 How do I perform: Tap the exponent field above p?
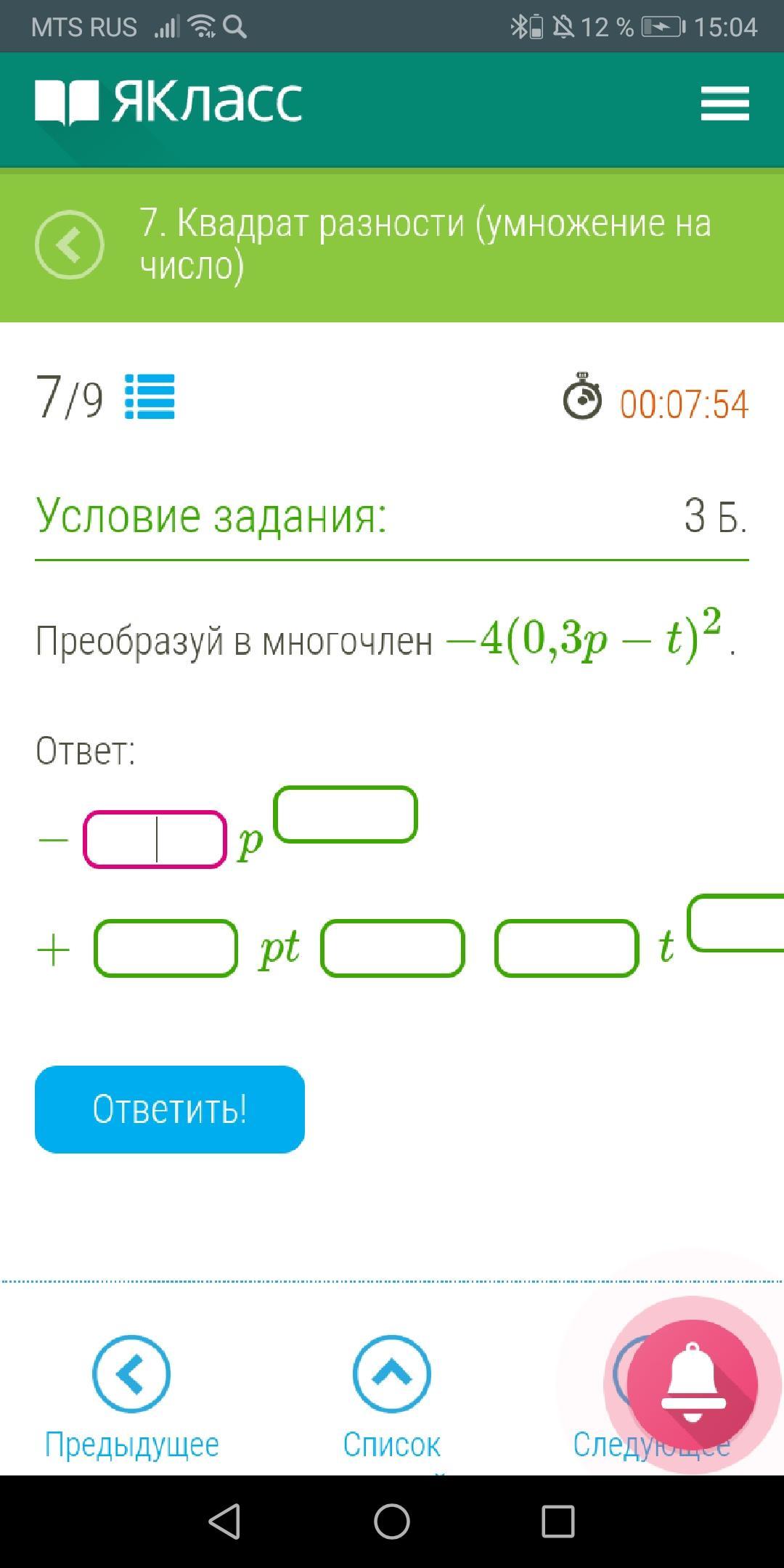point(346,814)
